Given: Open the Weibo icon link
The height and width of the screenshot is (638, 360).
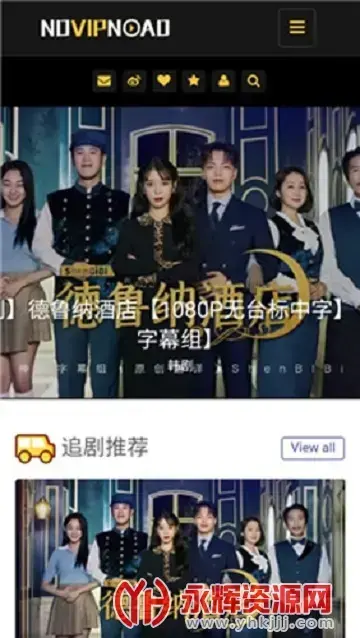Looking at the screenshot, I should click(x=134, y=81).
